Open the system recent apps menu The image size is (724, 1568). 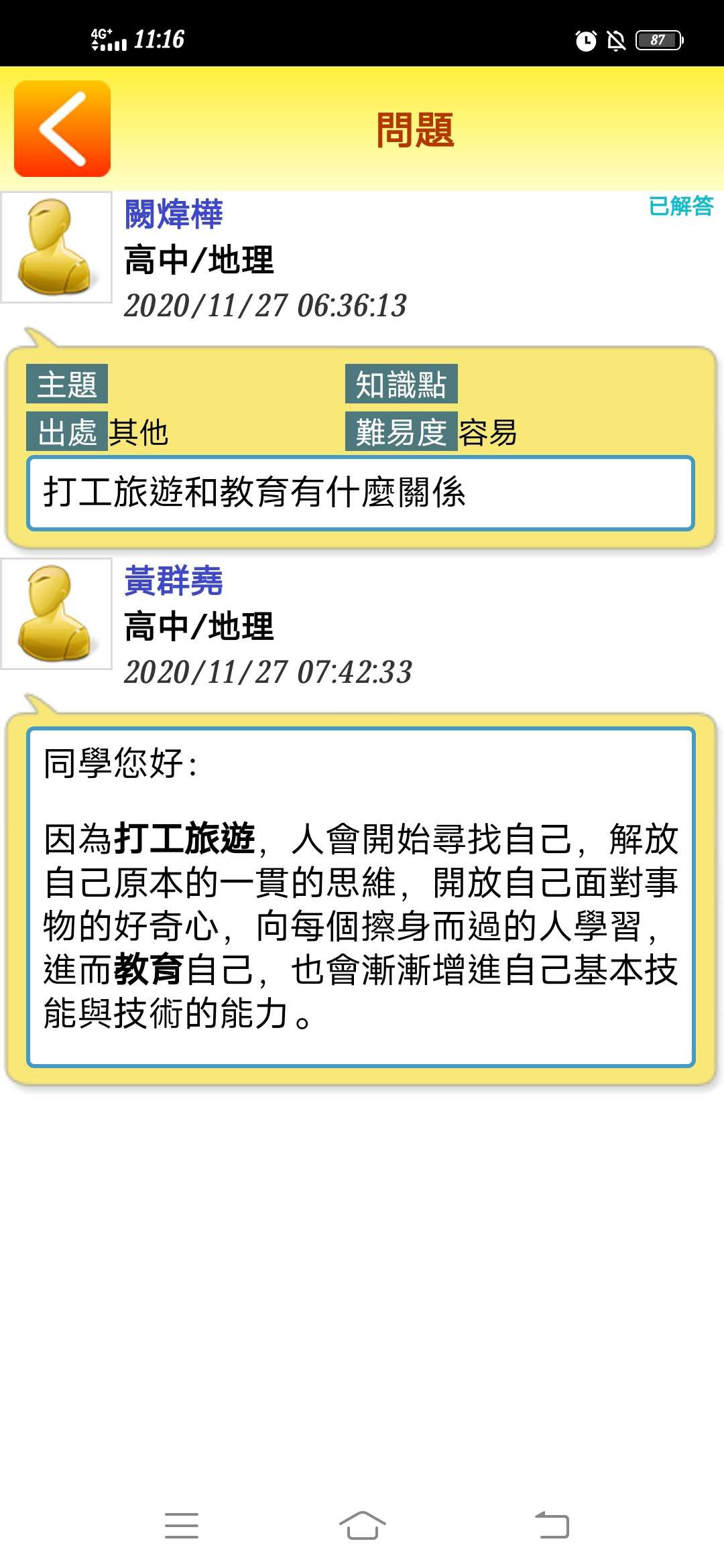click(x=182, y=1526)
